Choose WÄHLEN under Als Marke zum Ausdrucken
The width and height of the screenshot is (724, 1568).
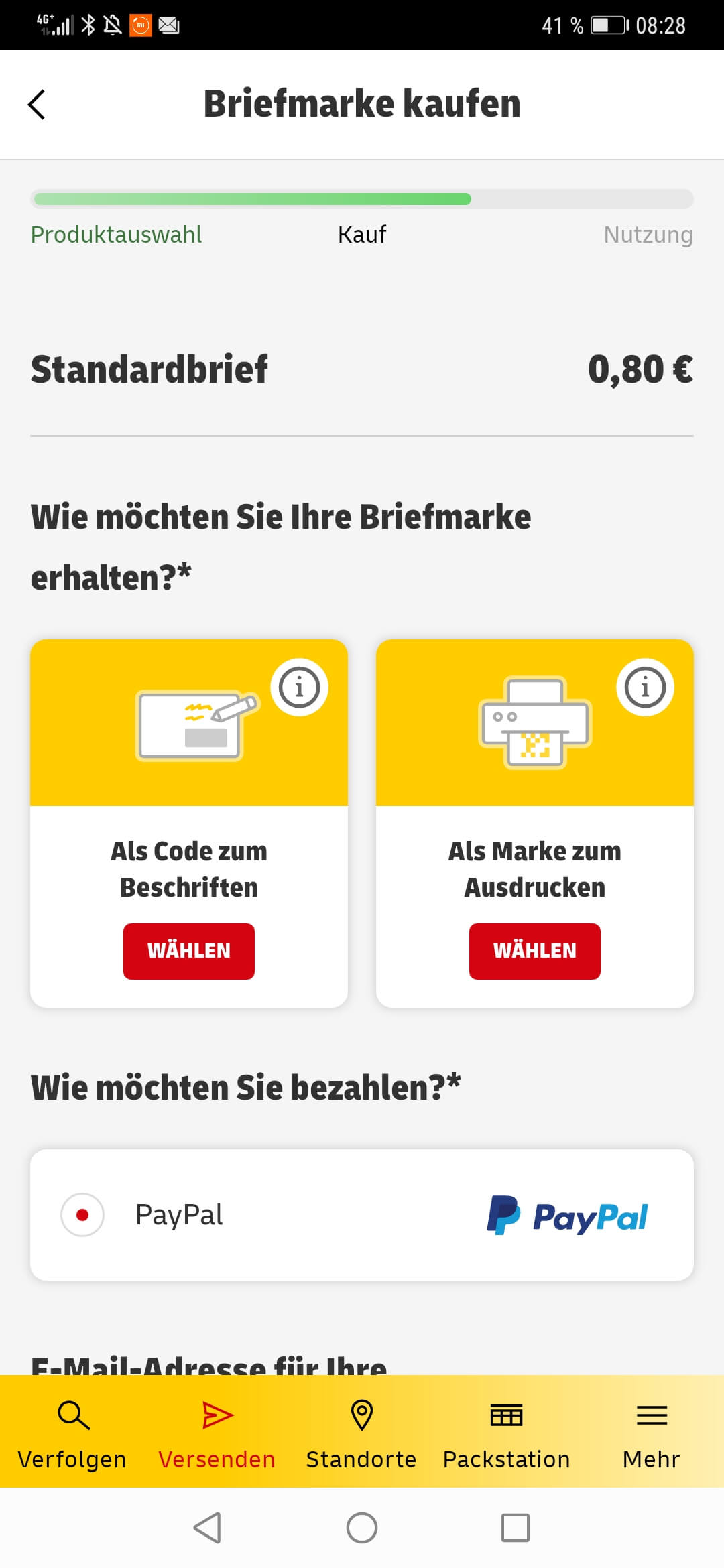(x=534, y=951)
